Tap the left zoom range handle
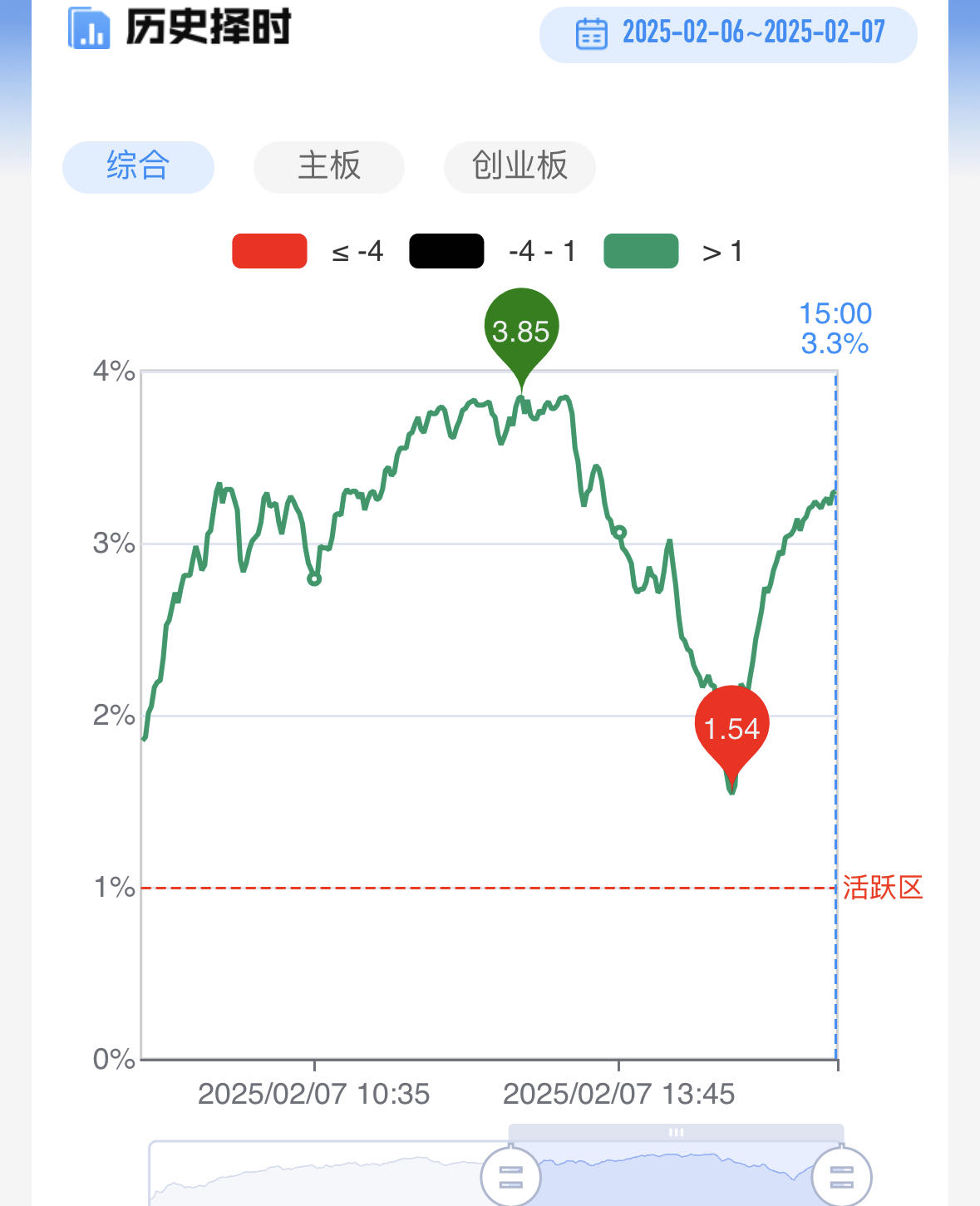Screen dimensions: 980x1206 click(x=510, y=1176)
